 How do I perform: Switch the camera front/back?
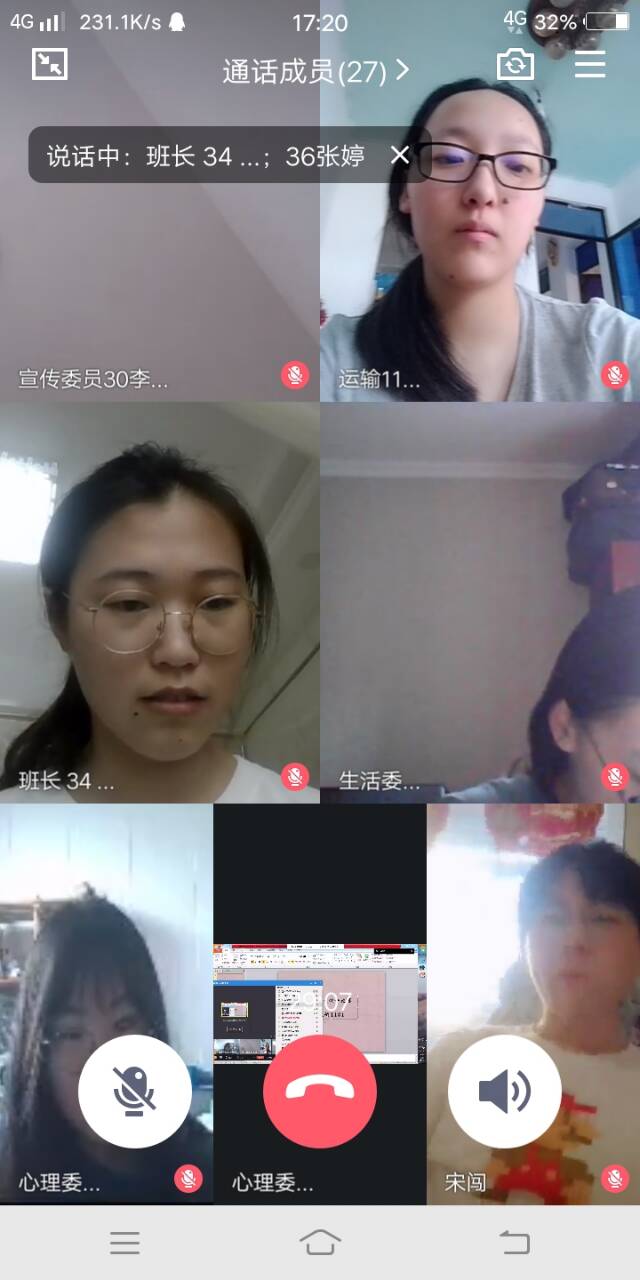[x=515, y=65]
